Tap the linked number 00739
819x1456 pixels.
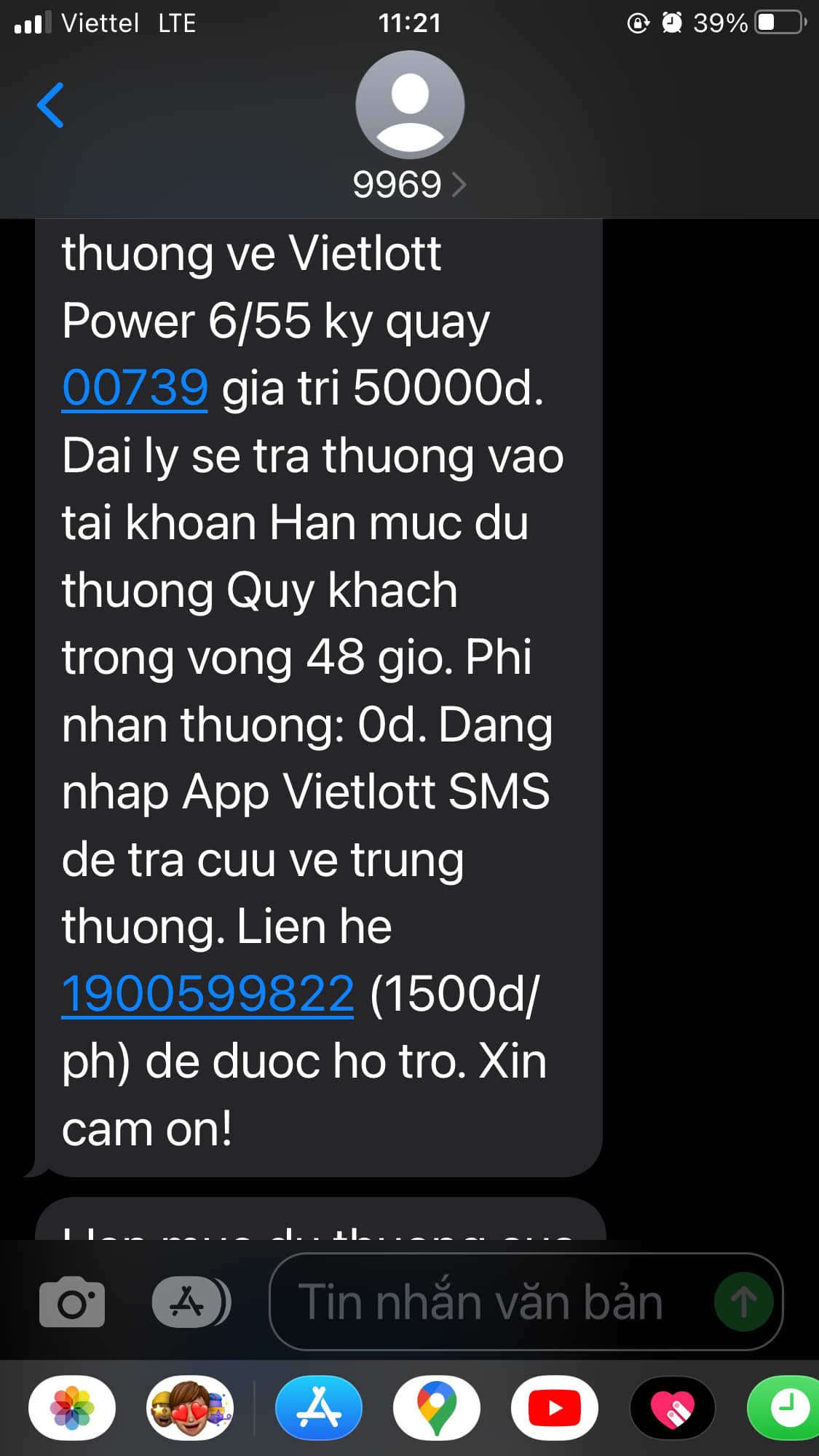pos(135,388)
